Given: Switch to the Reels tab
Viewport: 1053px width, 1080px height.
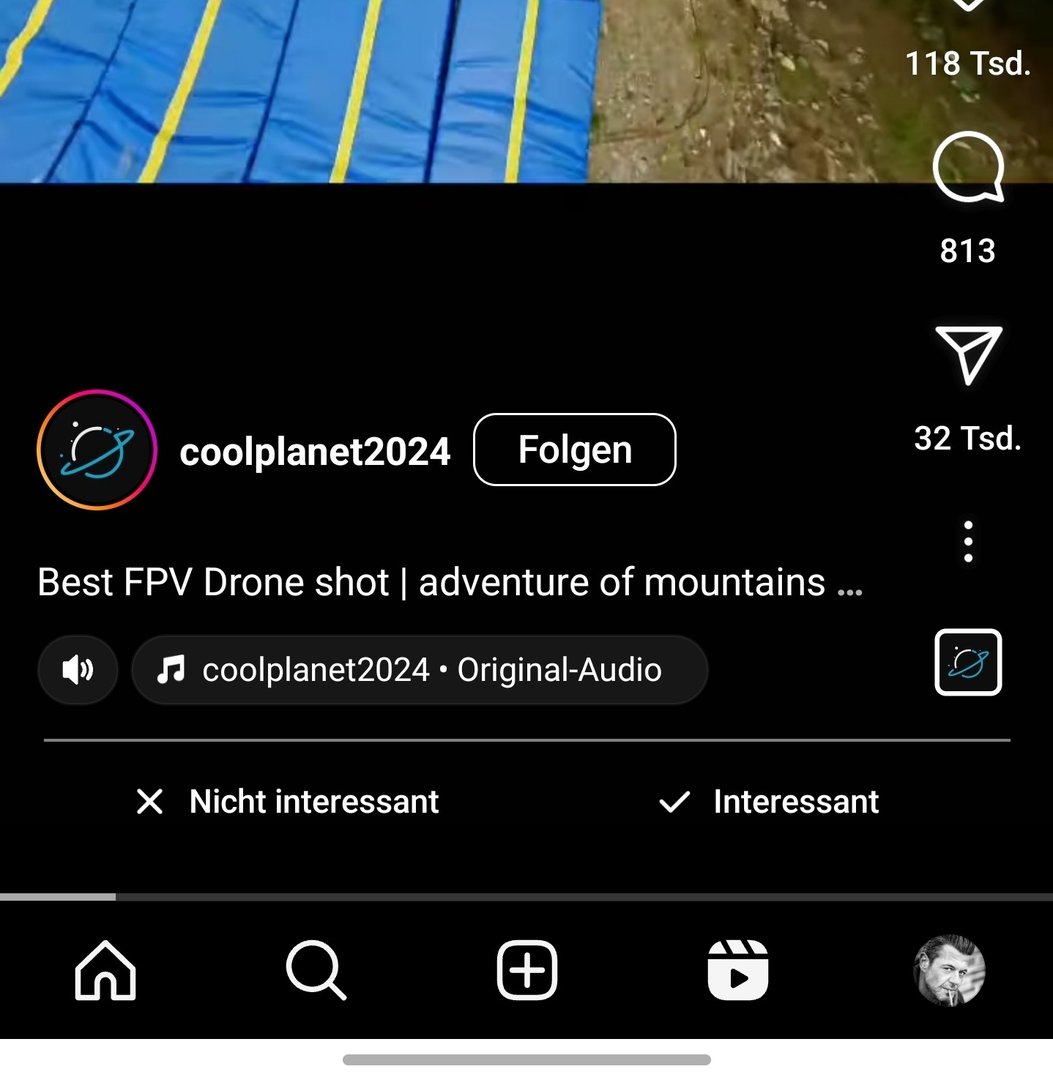Looking at the screenshot, I should point(738,971).
